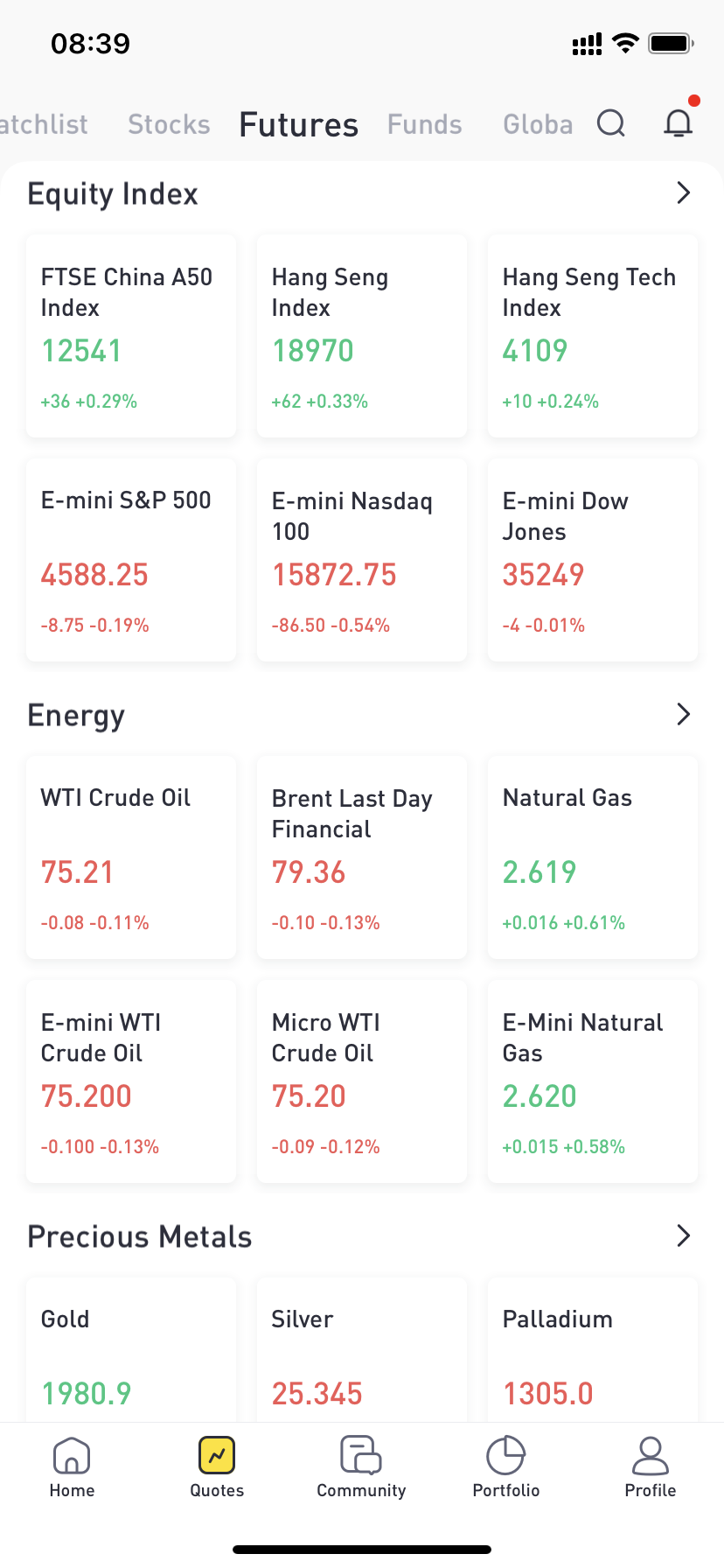This screenshot has width=724, height=1568.
Task: Open the Gold futures card
Action: (x=131, y=1352)
